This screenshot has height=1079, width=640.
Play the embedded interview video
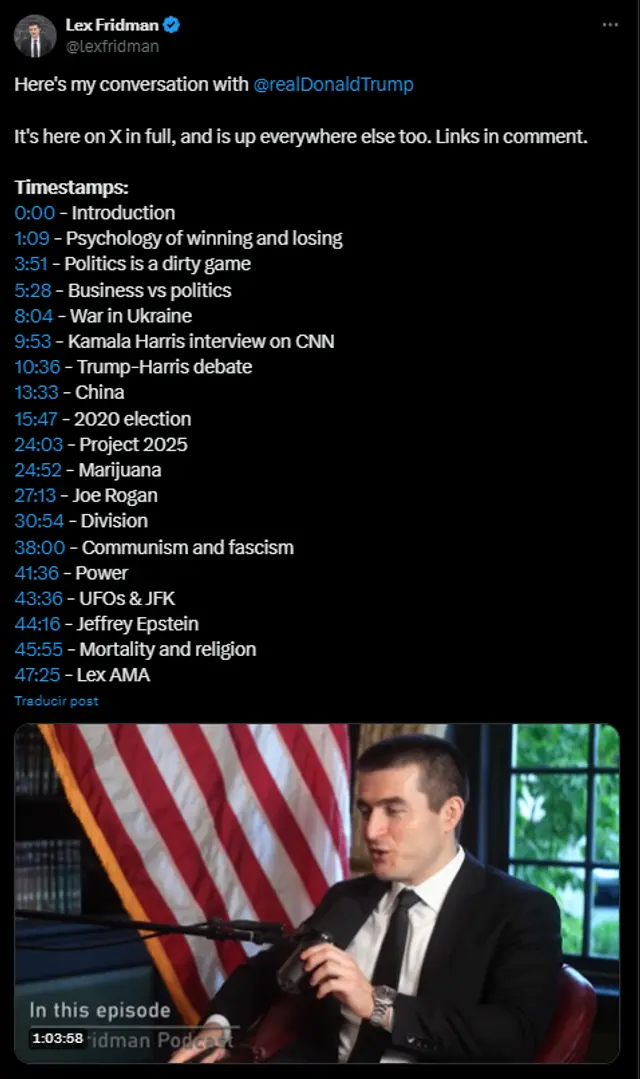[x=317, y=892]
